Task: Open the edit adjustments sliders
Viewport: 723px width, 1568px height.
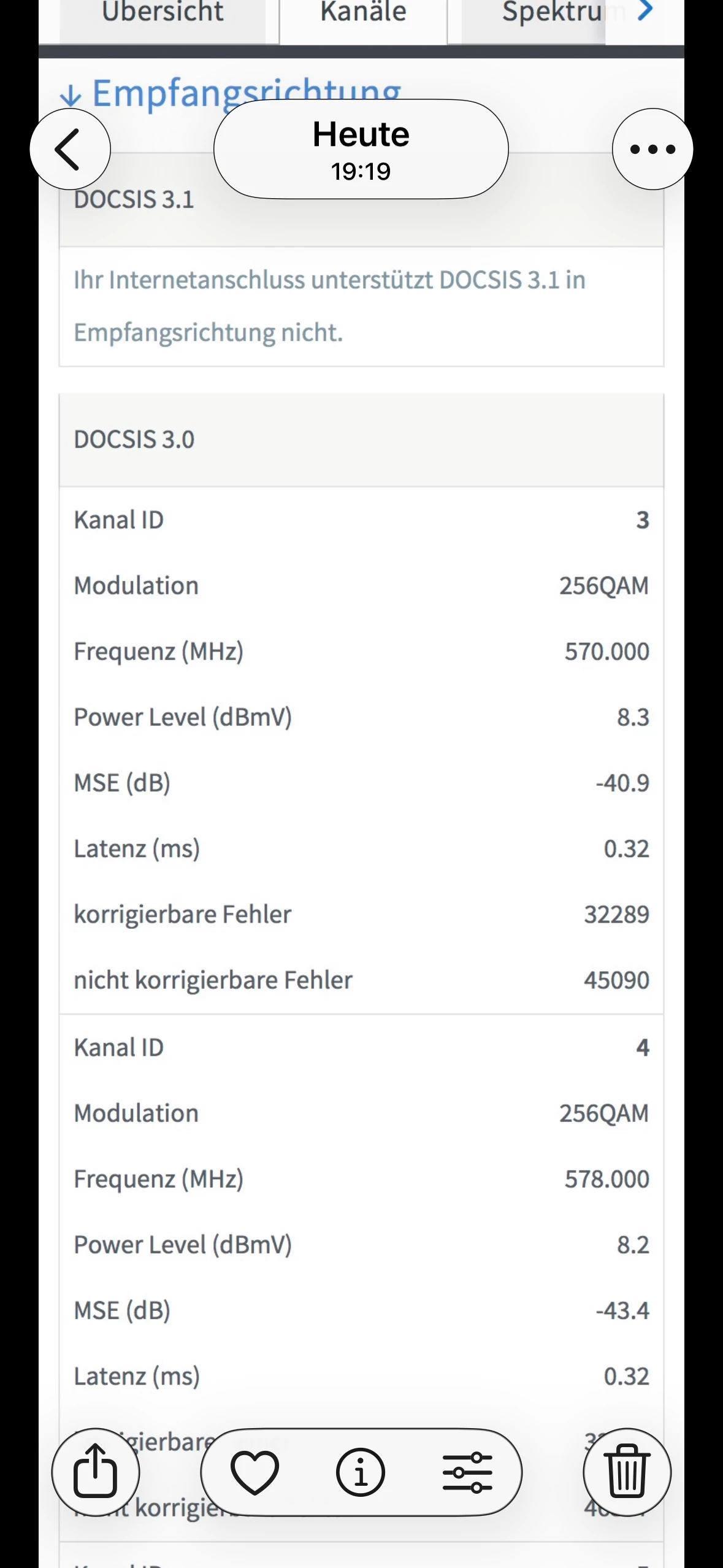Action: point(467,1472)
